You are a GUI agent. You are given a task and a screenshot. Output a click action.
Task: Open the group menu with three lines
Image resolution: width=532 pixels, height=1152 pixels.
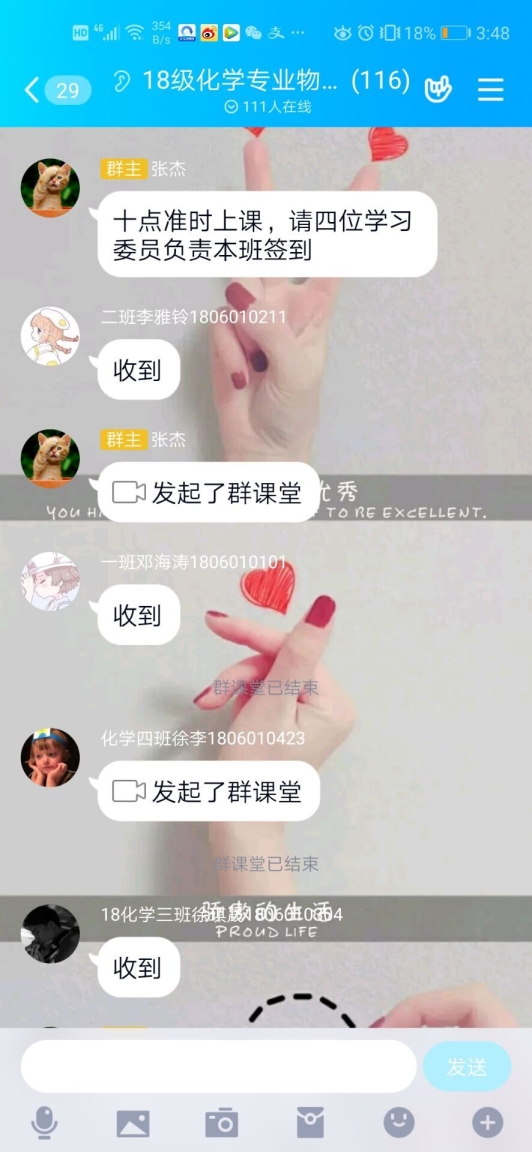coord(491,90)
